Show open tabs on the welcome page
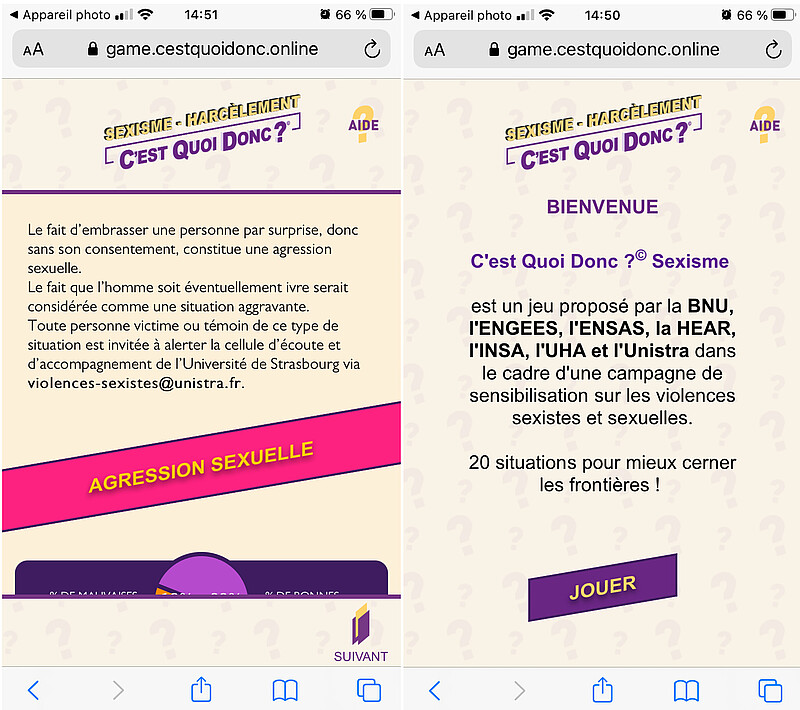This screenshot has height=710, width=800. point(769,690)
